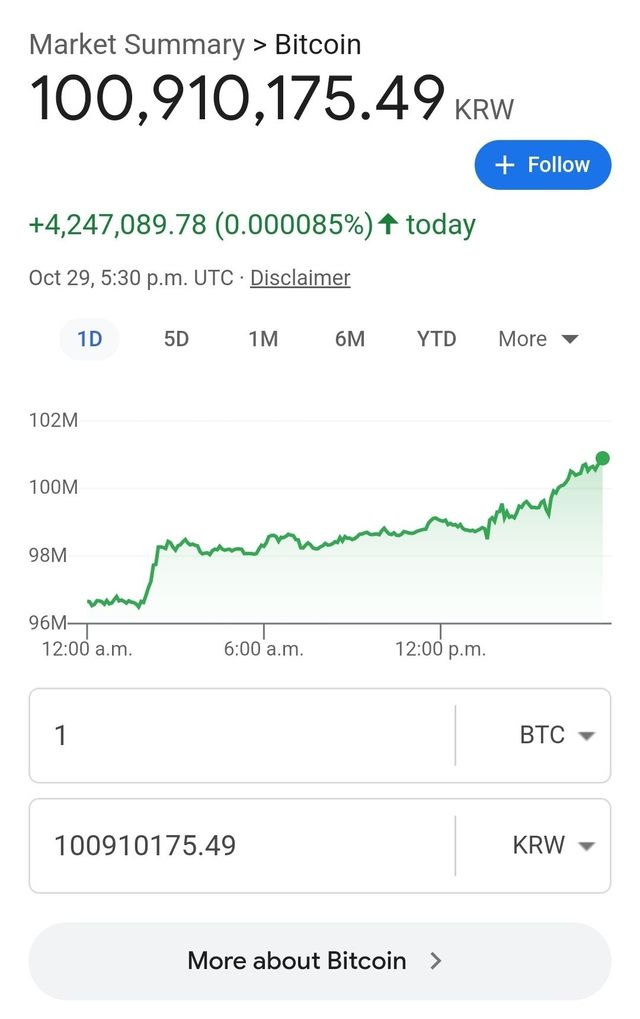Expand the More time ranges dropdown
The image size is (640, 1019).
tap(538, 339)
